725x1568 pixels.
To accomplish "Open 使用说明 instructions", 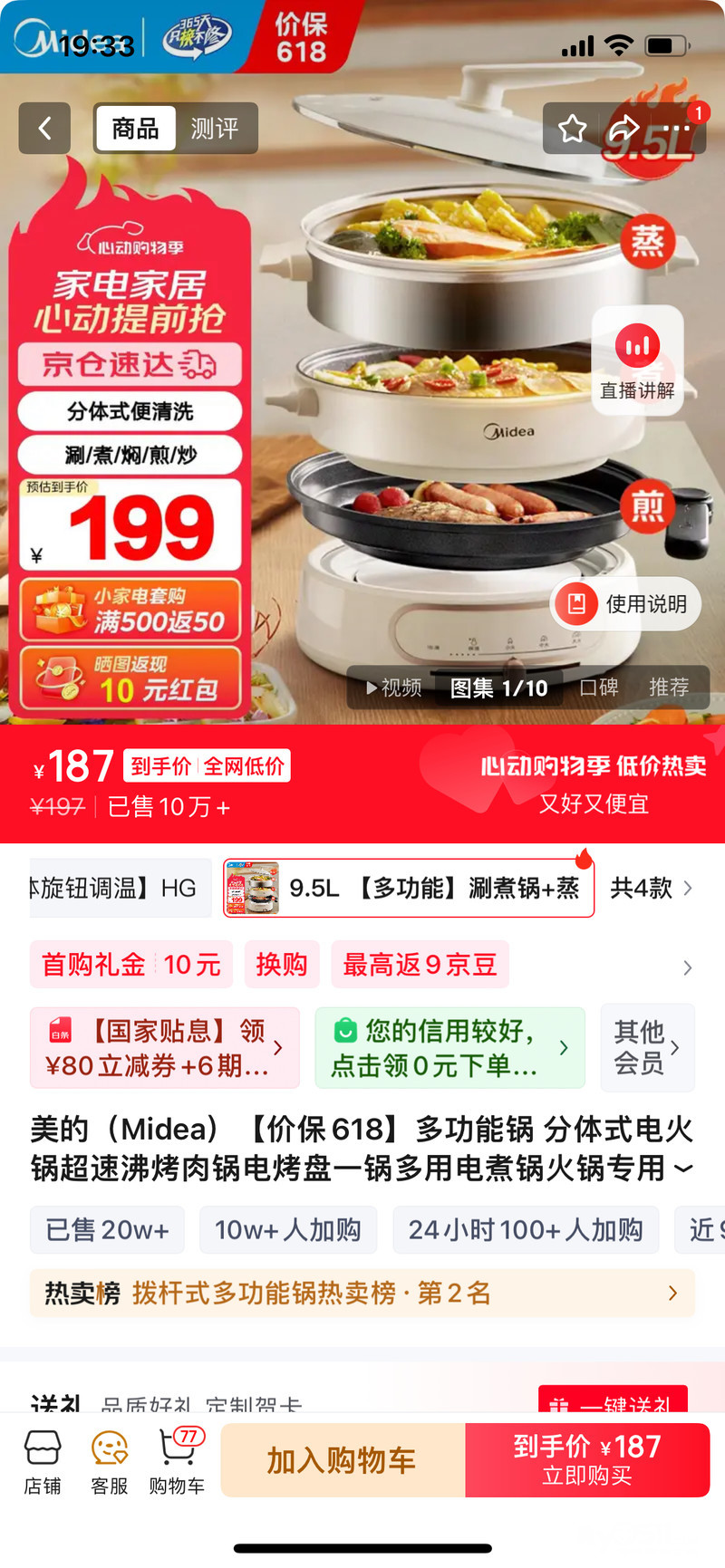I will [626, 603].
